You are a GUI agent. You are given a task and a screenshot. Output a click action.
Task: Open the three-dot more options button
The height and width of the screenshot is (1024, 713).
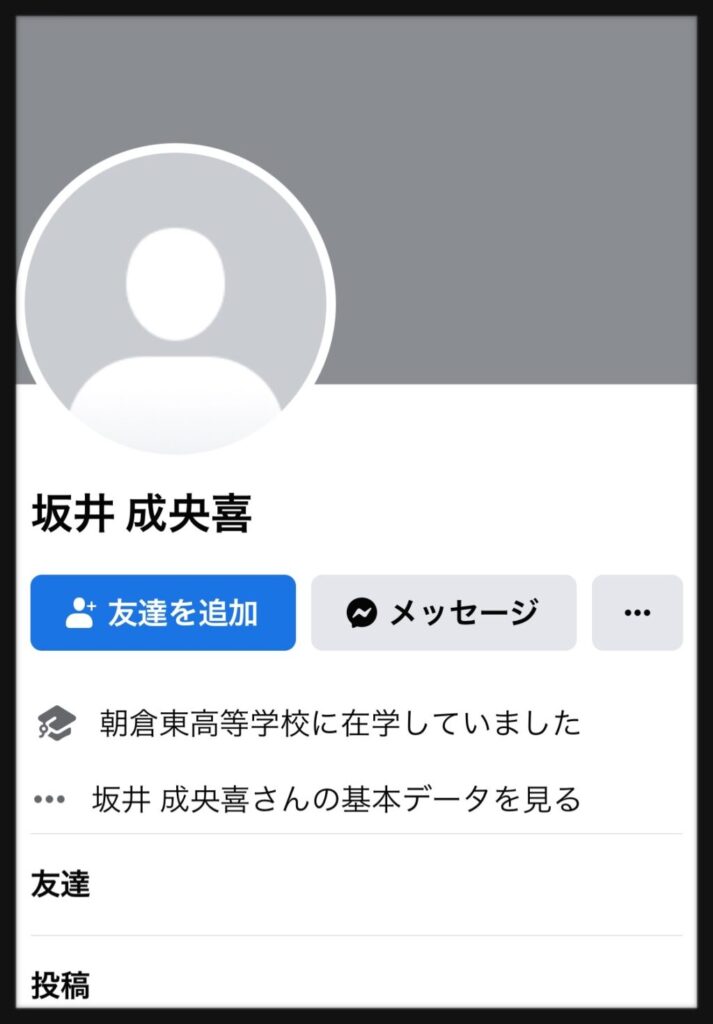click(637, 612)
